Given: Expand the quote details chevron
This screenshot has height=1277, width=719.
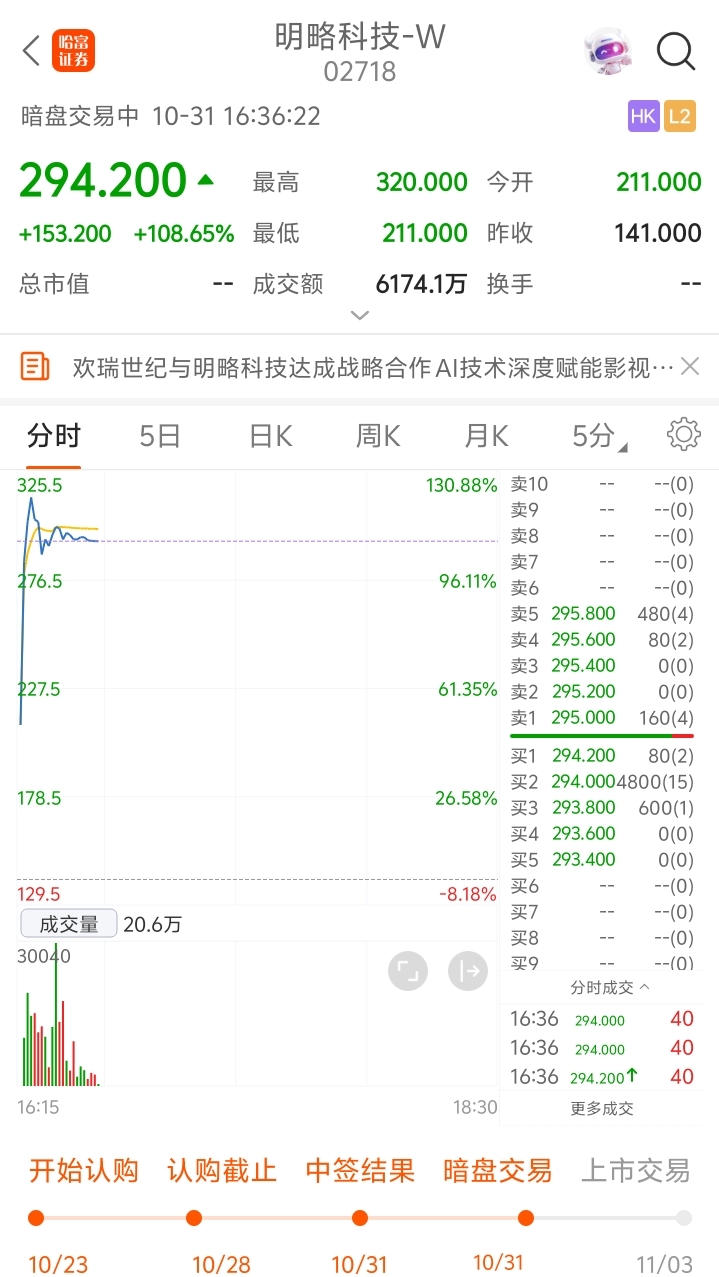Looking at the screenshot, I should pos(360,315).
